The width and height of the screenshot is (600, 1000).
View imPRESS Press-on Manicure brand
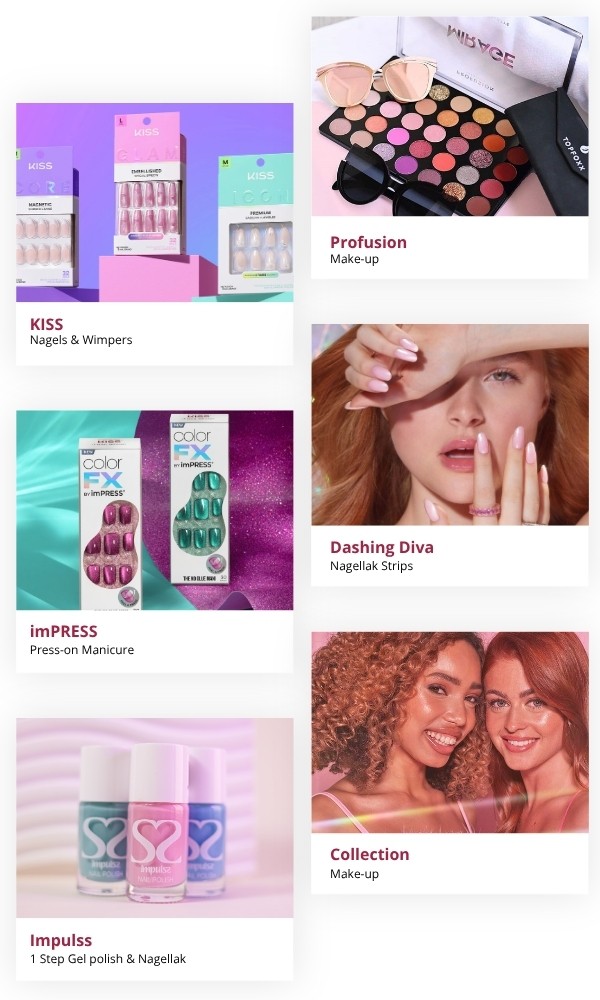point(154,540)
